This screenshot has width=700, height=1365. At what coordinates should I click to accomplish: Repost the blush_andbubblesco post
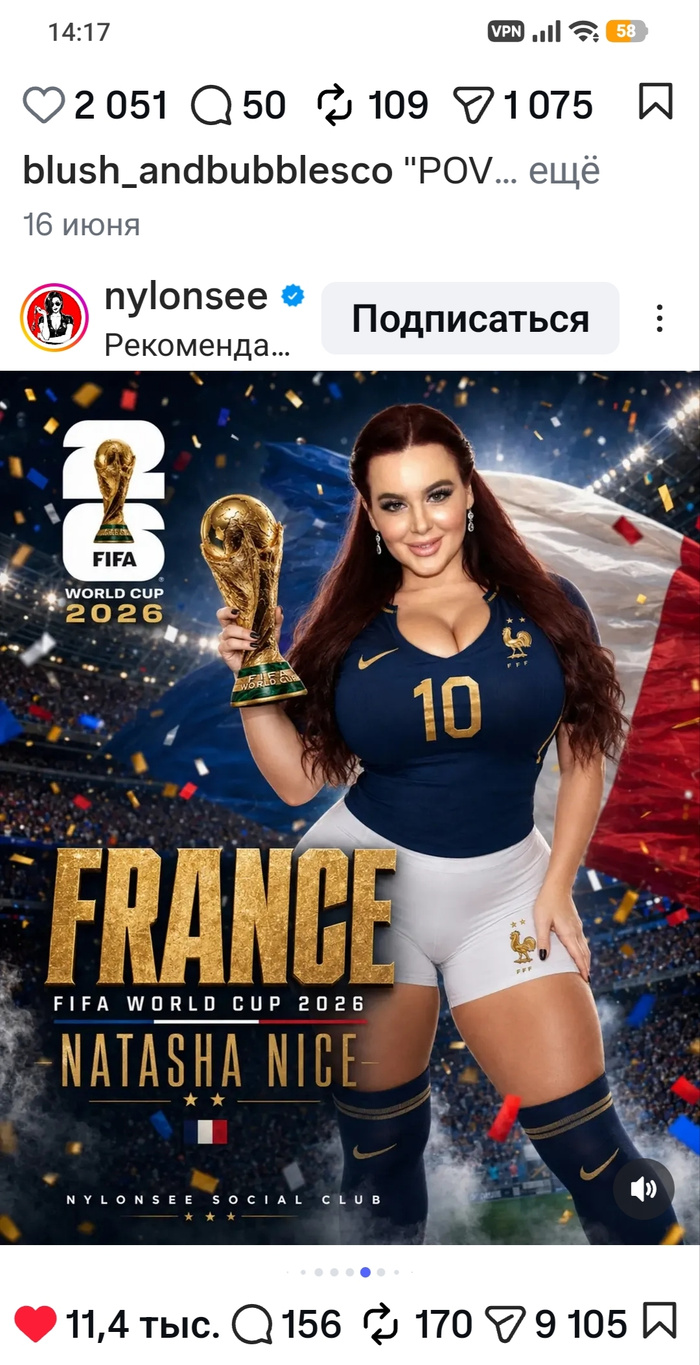click(x=335, y=105)
